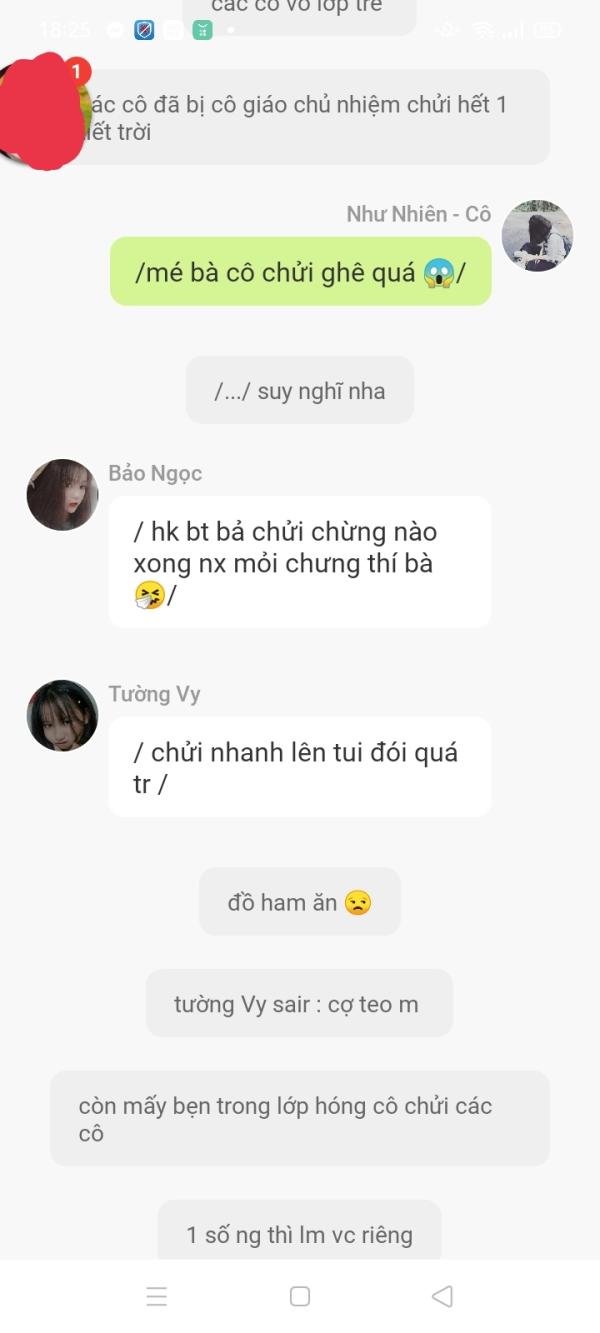
Task: Open the recent apps menu
Action: [x=157, y=1296]
